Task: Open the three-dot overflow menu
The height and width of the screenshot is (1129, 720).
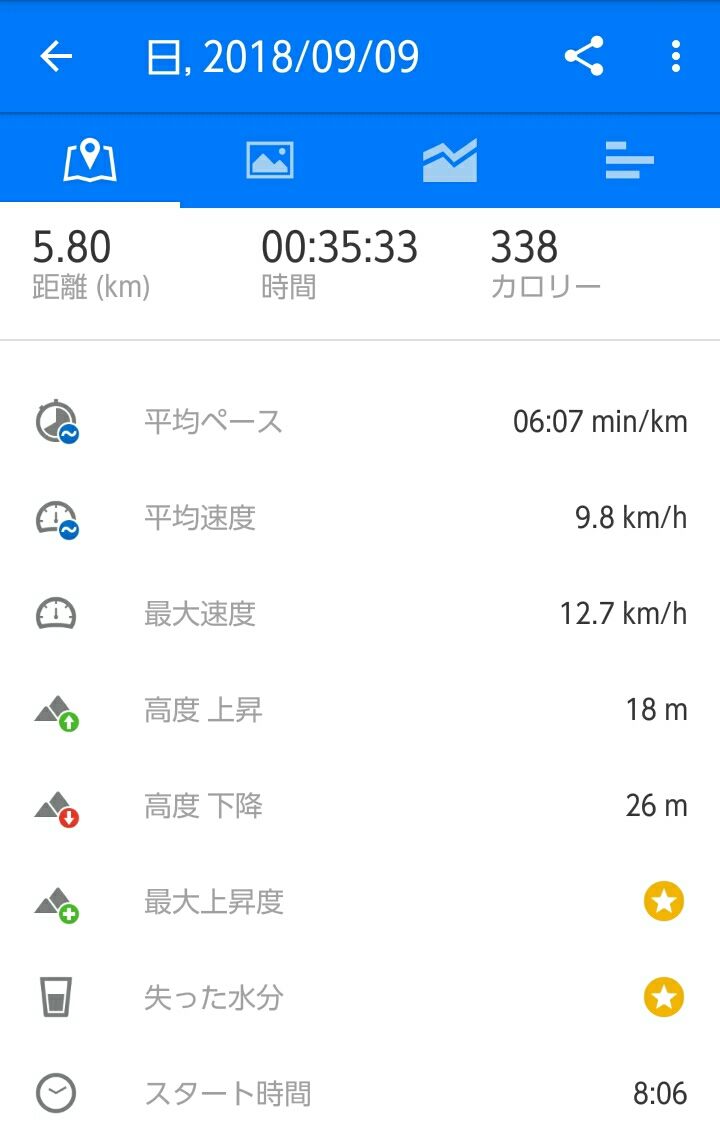Action: (x=675, y=56)
